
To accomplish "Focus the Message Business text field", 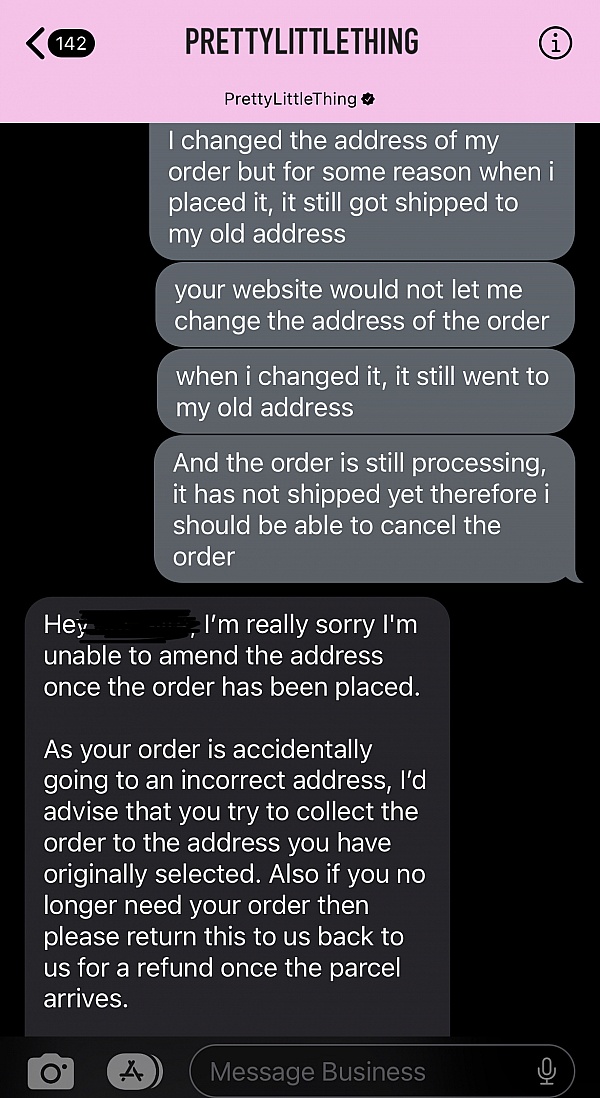I will [x=360, y=1073].
